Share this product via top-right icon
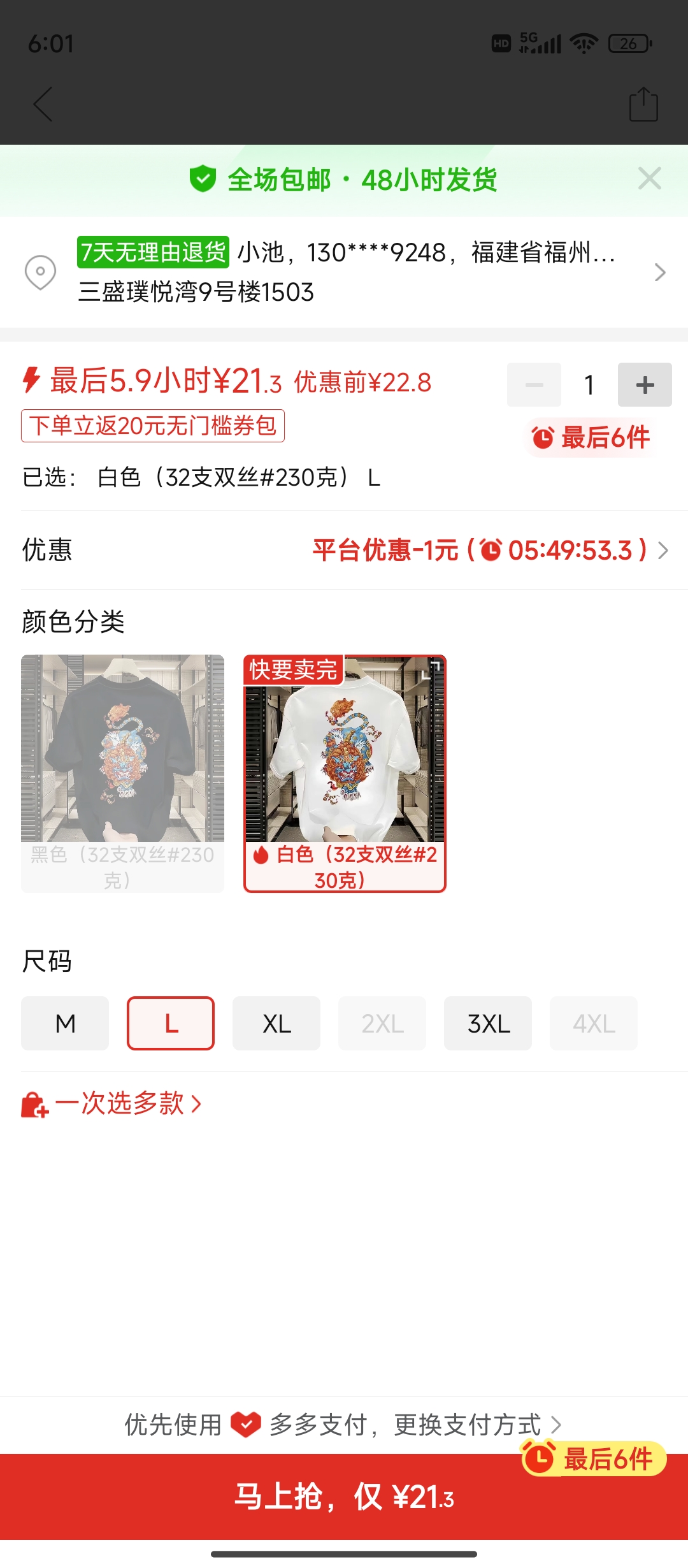Viewport: 688px width, 1568px height. (643, 104)
